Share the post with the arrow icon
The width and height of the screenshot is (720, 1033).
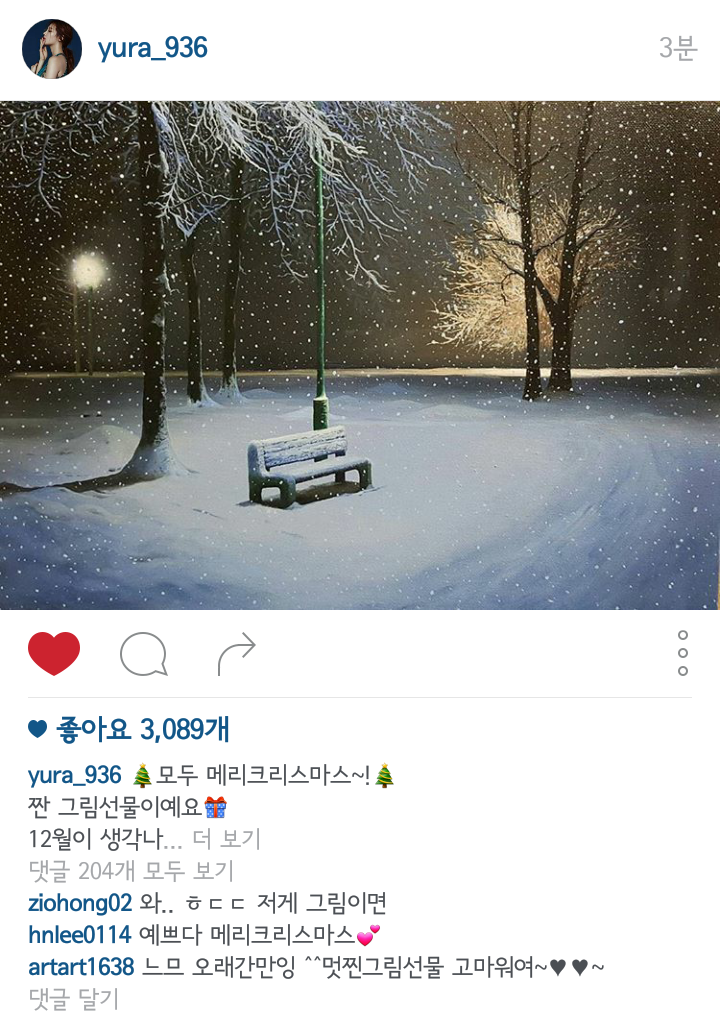[x=237, y=654]
